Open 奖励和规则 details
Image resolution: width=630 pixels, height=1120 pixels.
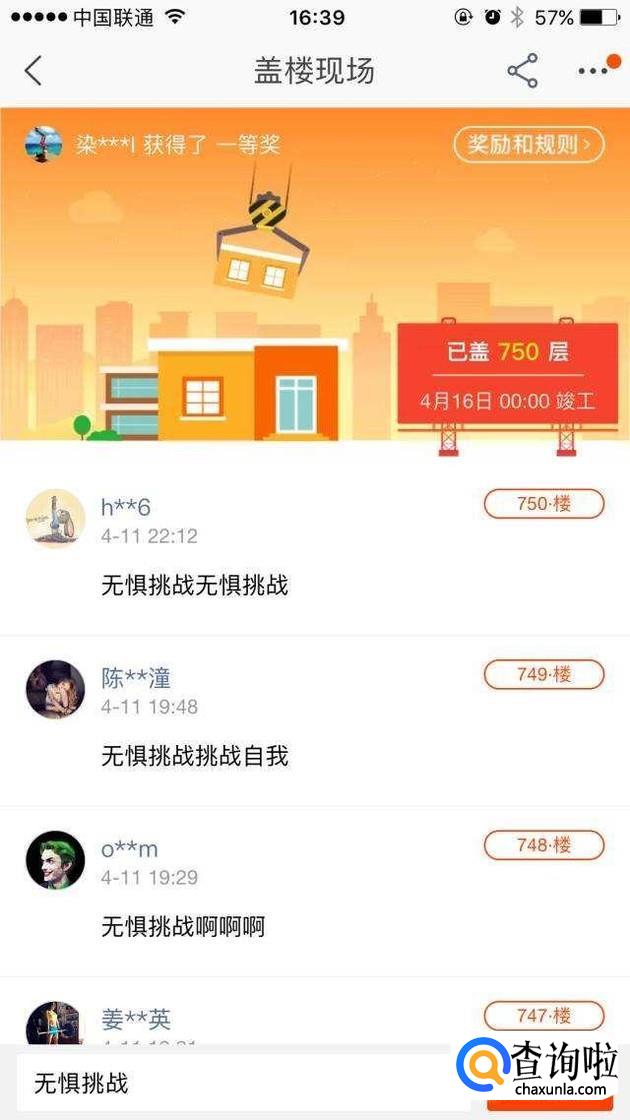(x=529, y=145)
